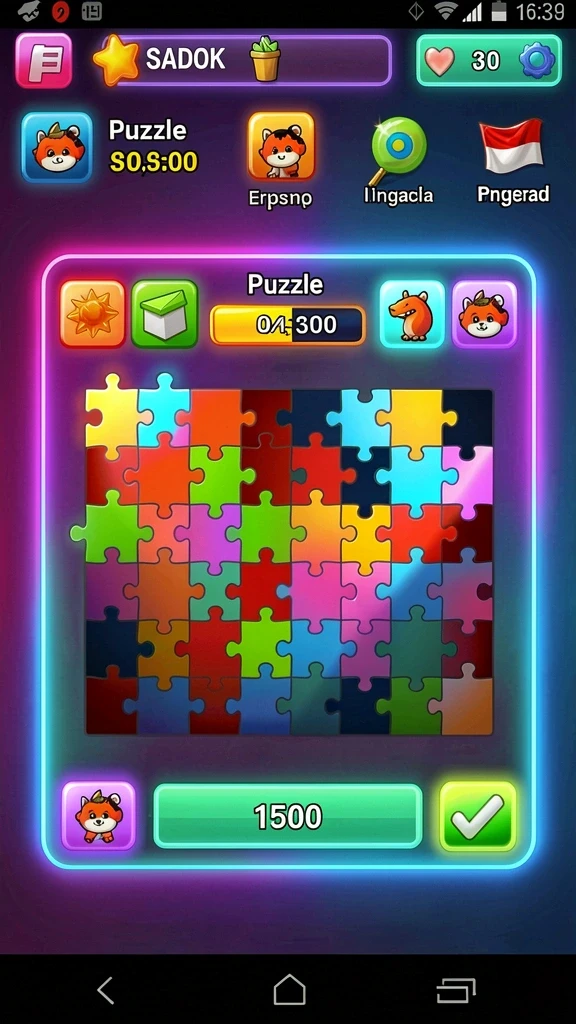Tap the fox avatar beside 1500
The height and width of the screenshot is (1024, 576).
click(x=99, y=816)
